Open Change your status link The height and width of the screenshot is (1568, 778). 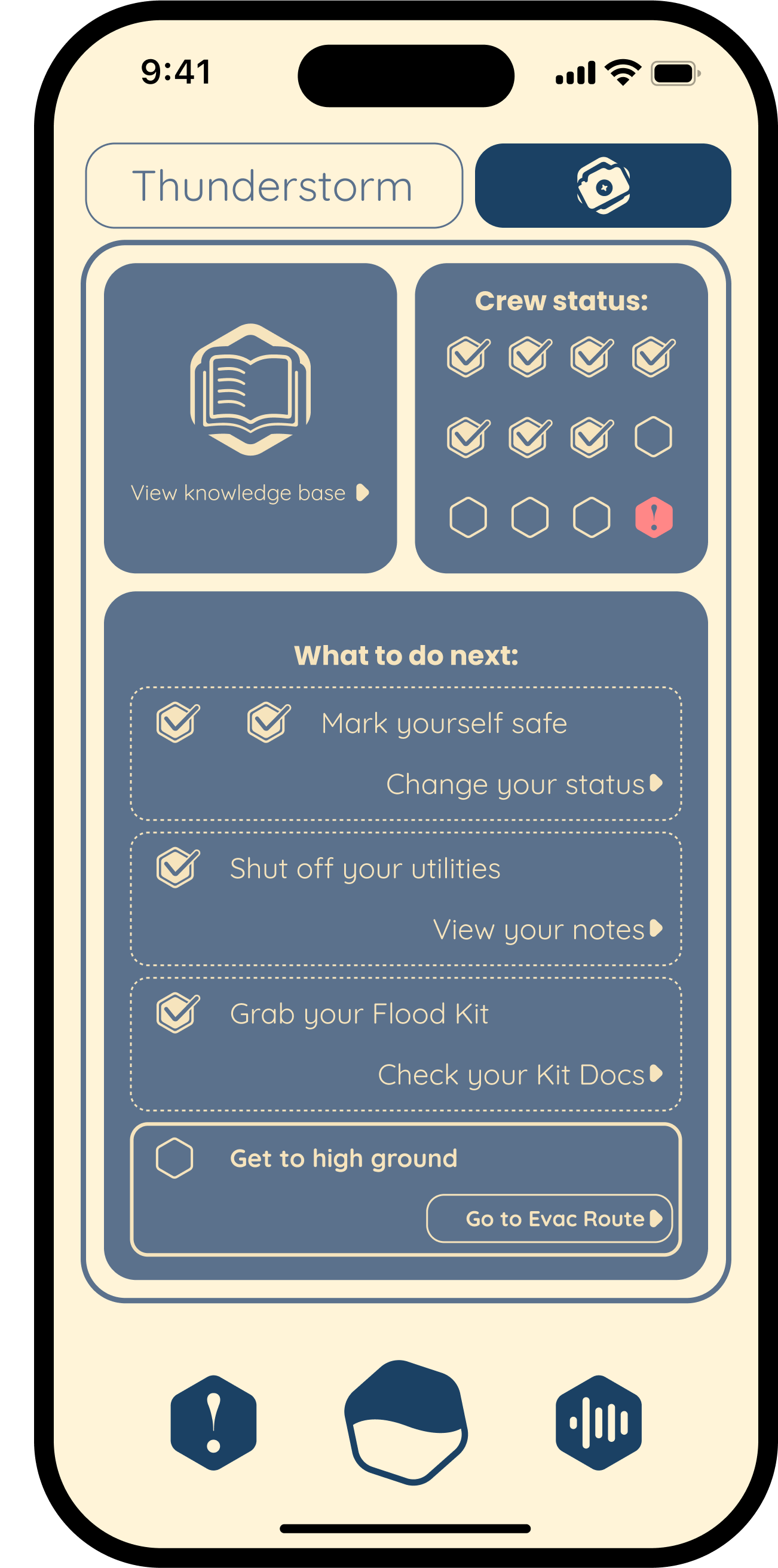523,784
